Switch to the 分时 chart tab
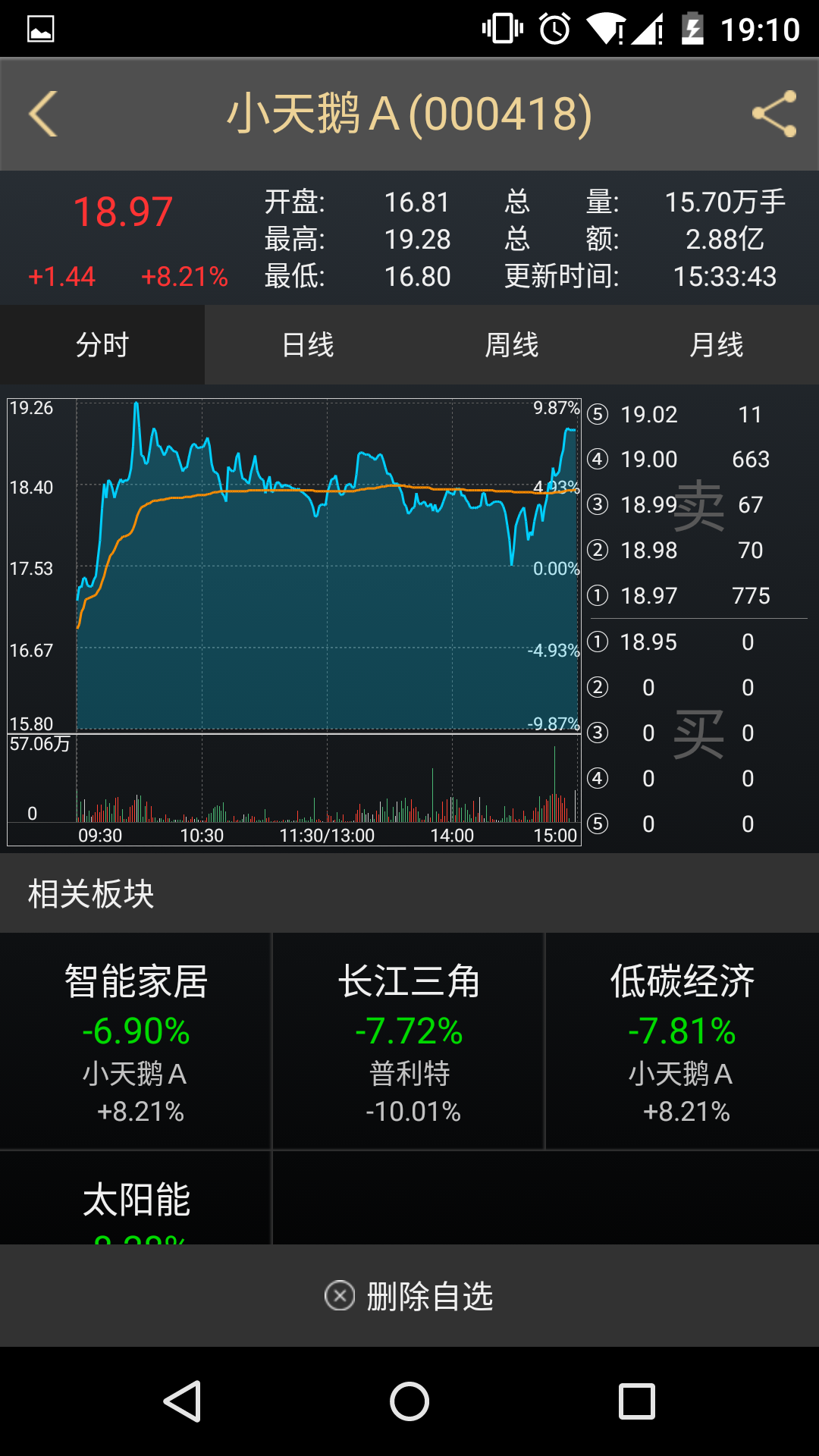The height and width of the screenshot is (1456, 819). (102, 345)
